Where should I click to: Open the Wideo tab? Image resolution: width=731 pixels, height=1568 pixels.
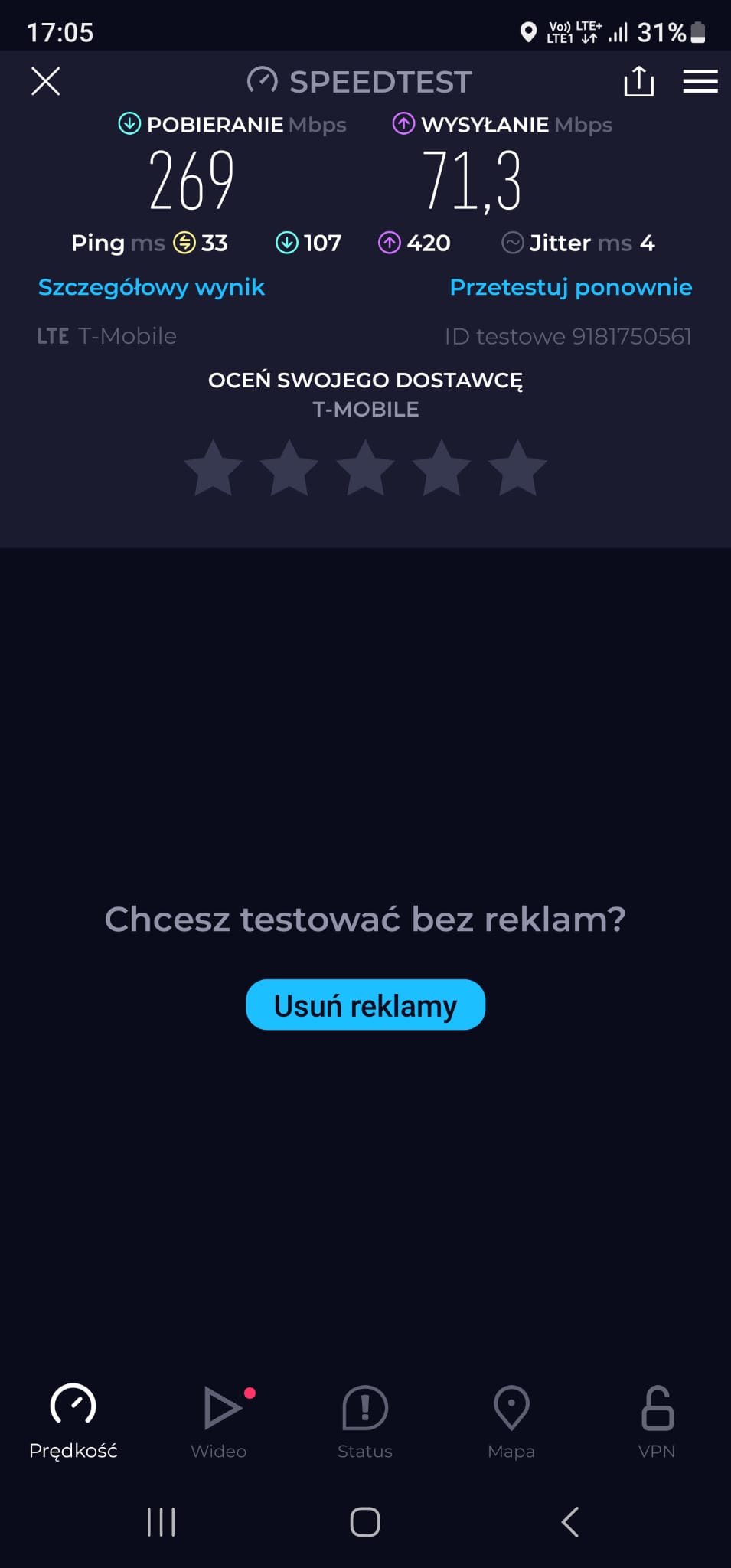219,1421
